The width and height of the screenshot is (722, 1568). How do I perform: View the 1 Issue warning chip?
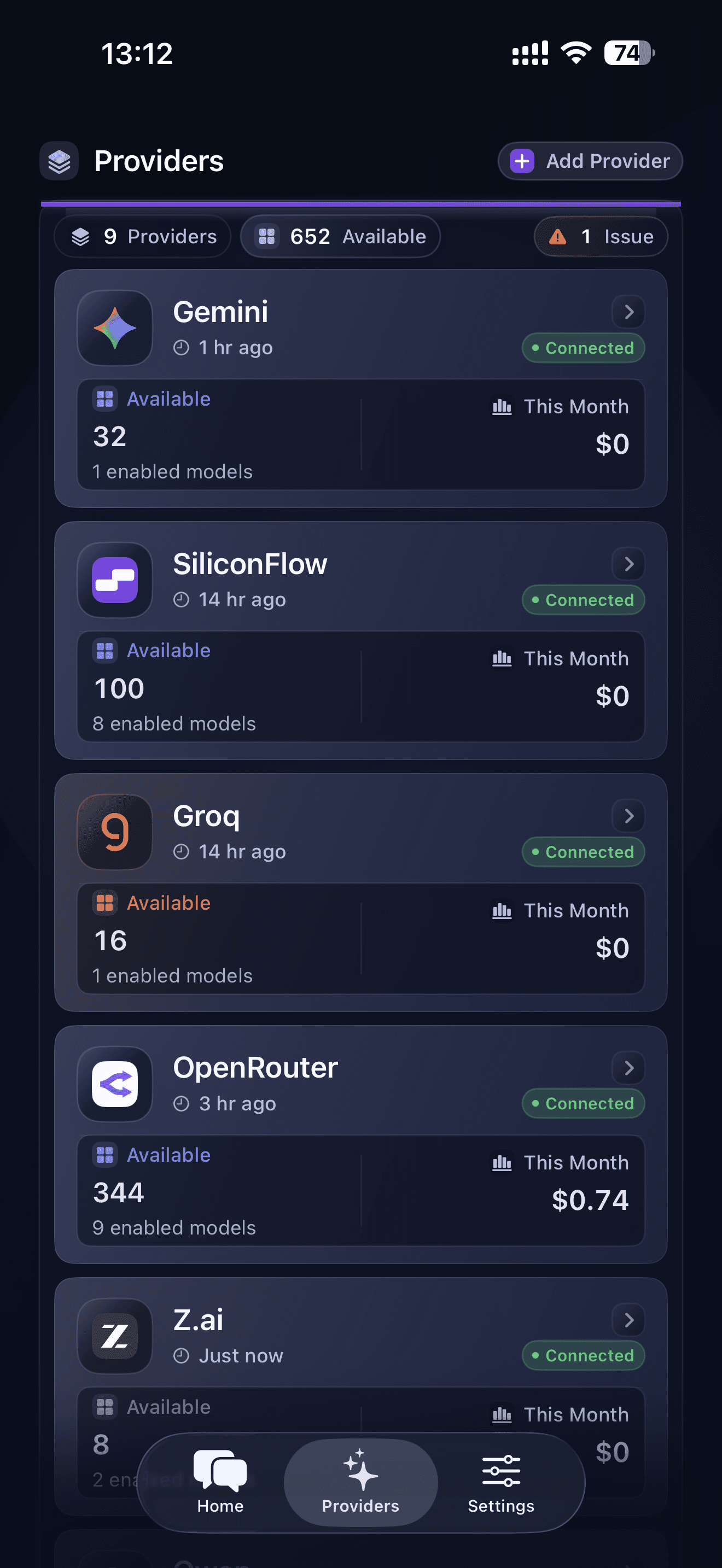(600, 236)
